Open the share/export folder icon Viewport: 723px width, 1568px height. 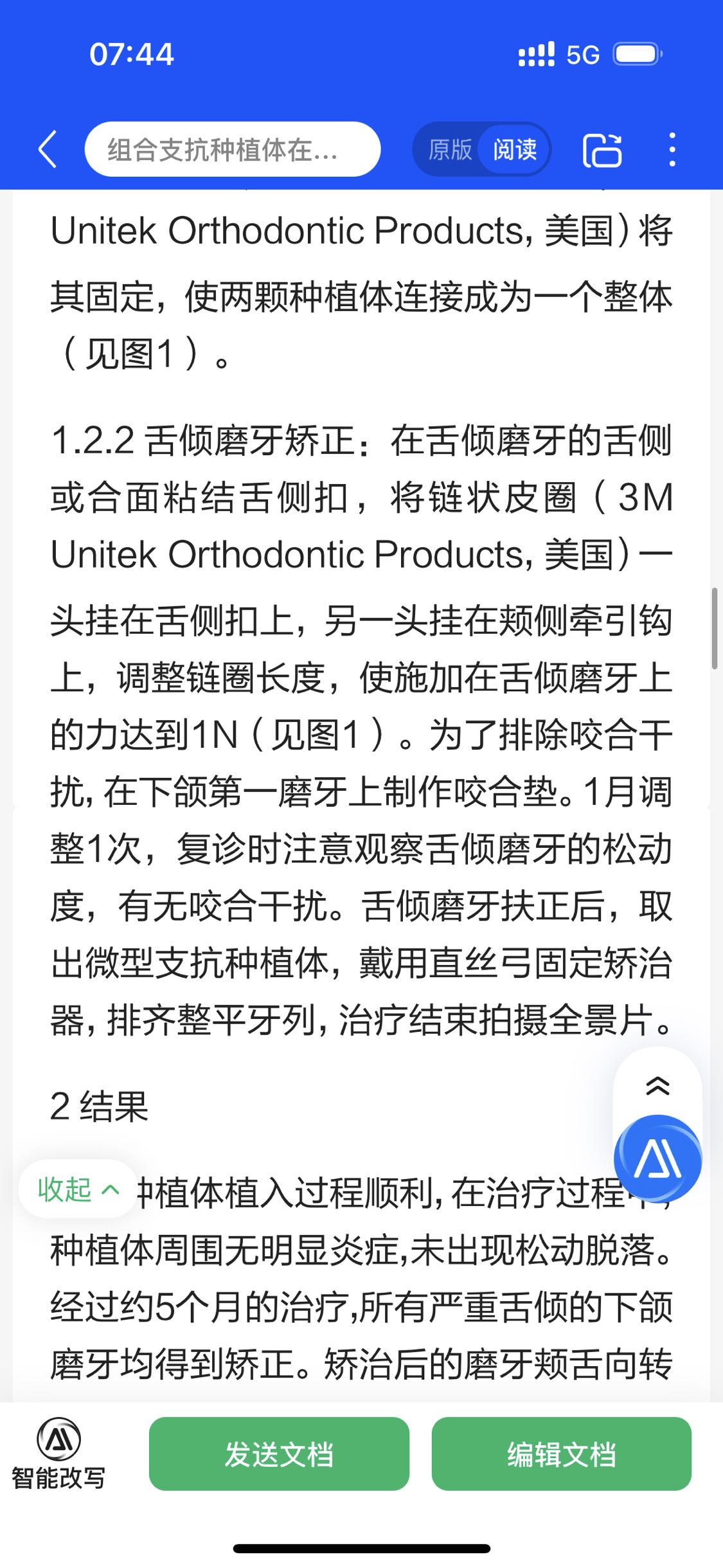coord(602,150)
